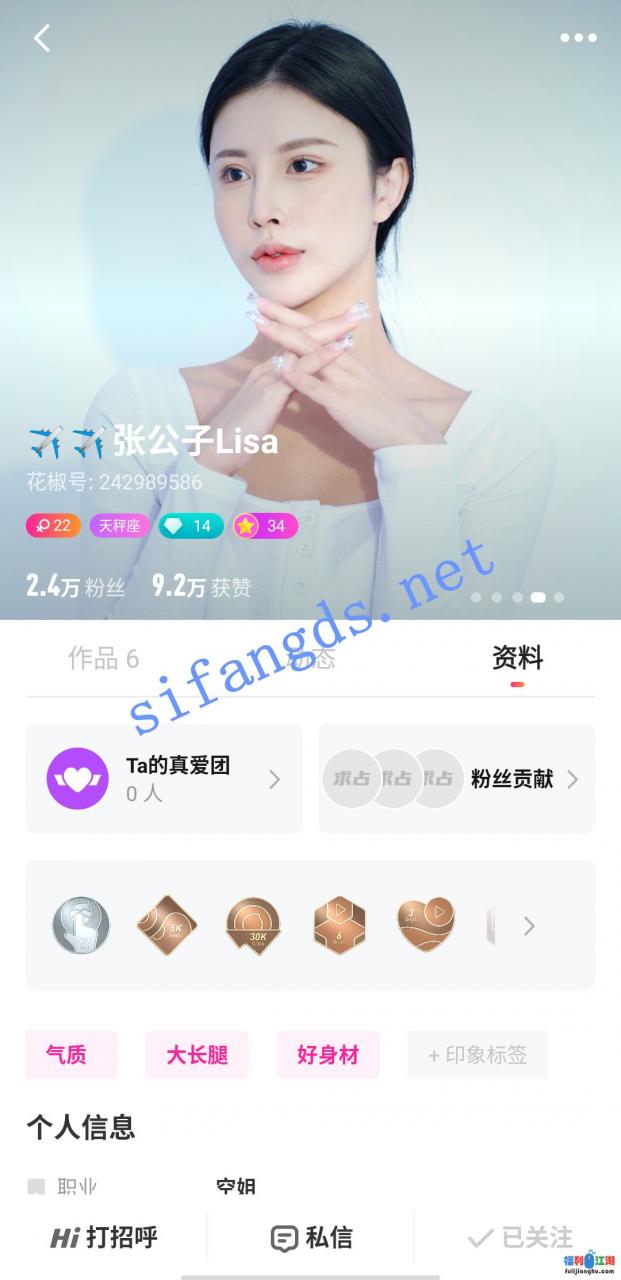Add a tag with + 印象标签
The width and height of the screenshot is (621, 1280).
click(x=477, y=1055)
